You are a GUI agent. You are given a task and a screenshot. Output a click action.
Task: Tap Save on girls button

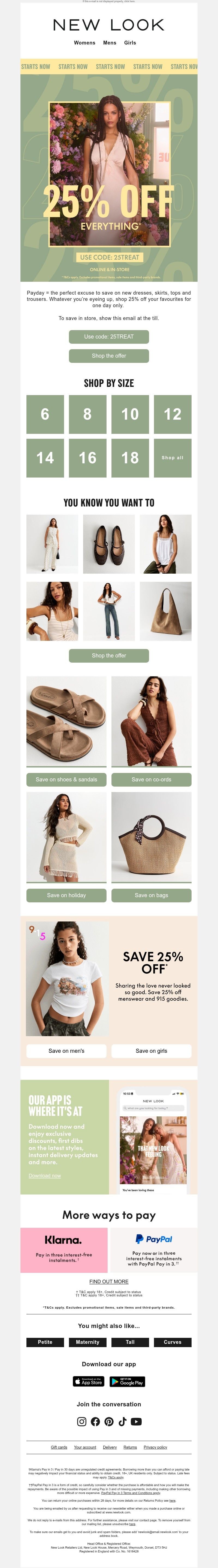(x=151, y=1051)
